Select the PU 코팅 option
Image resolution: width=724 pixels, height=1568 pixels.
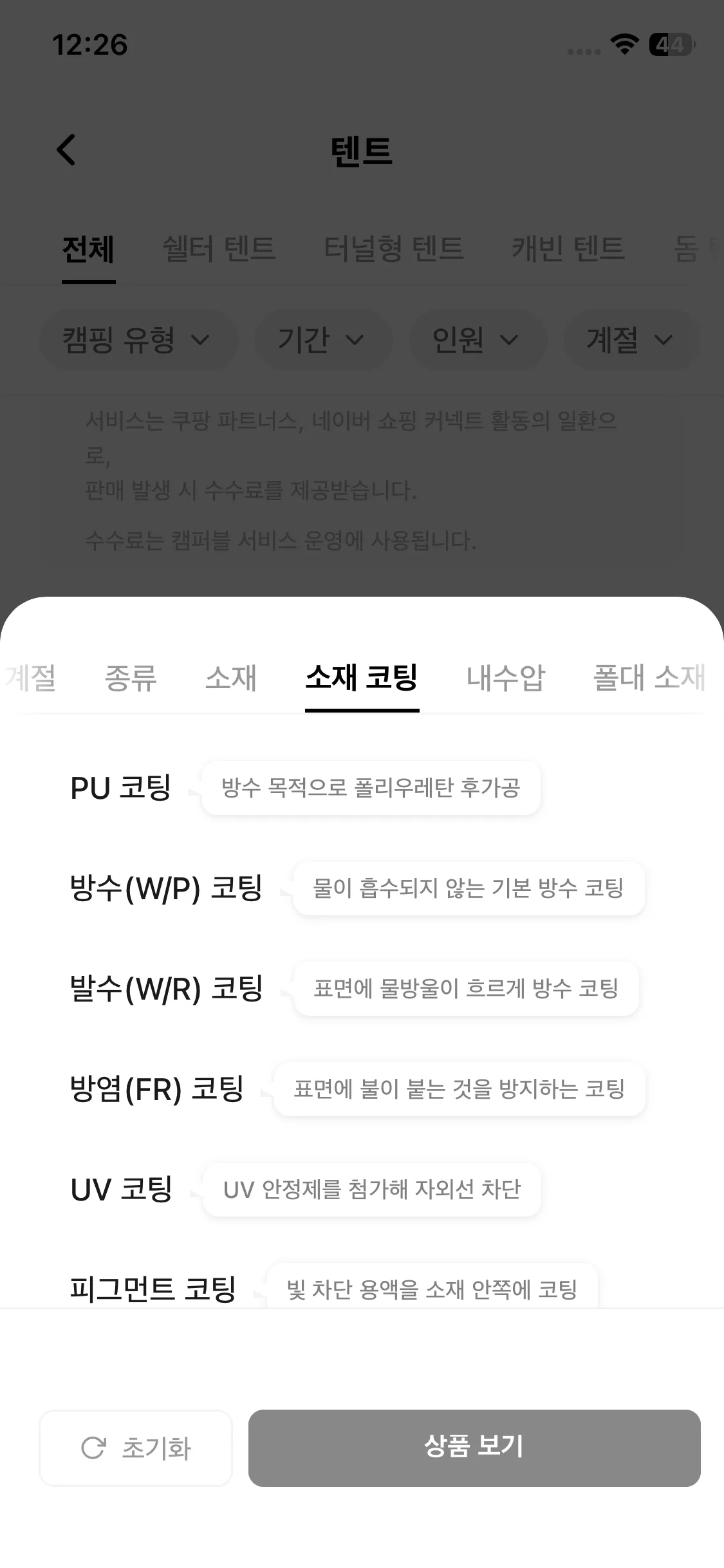tap(121, 788)
